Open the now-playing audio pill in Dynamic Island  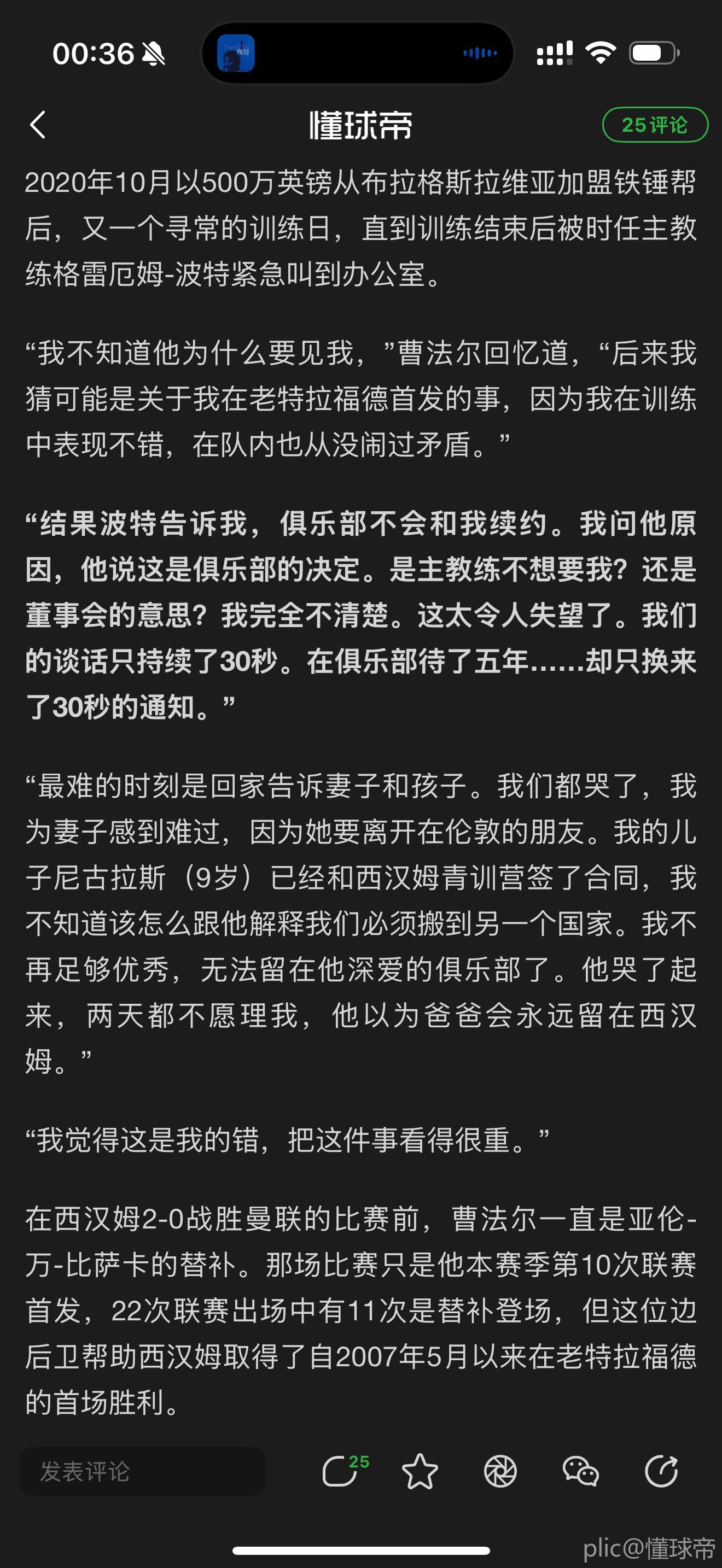click(358, 54)
